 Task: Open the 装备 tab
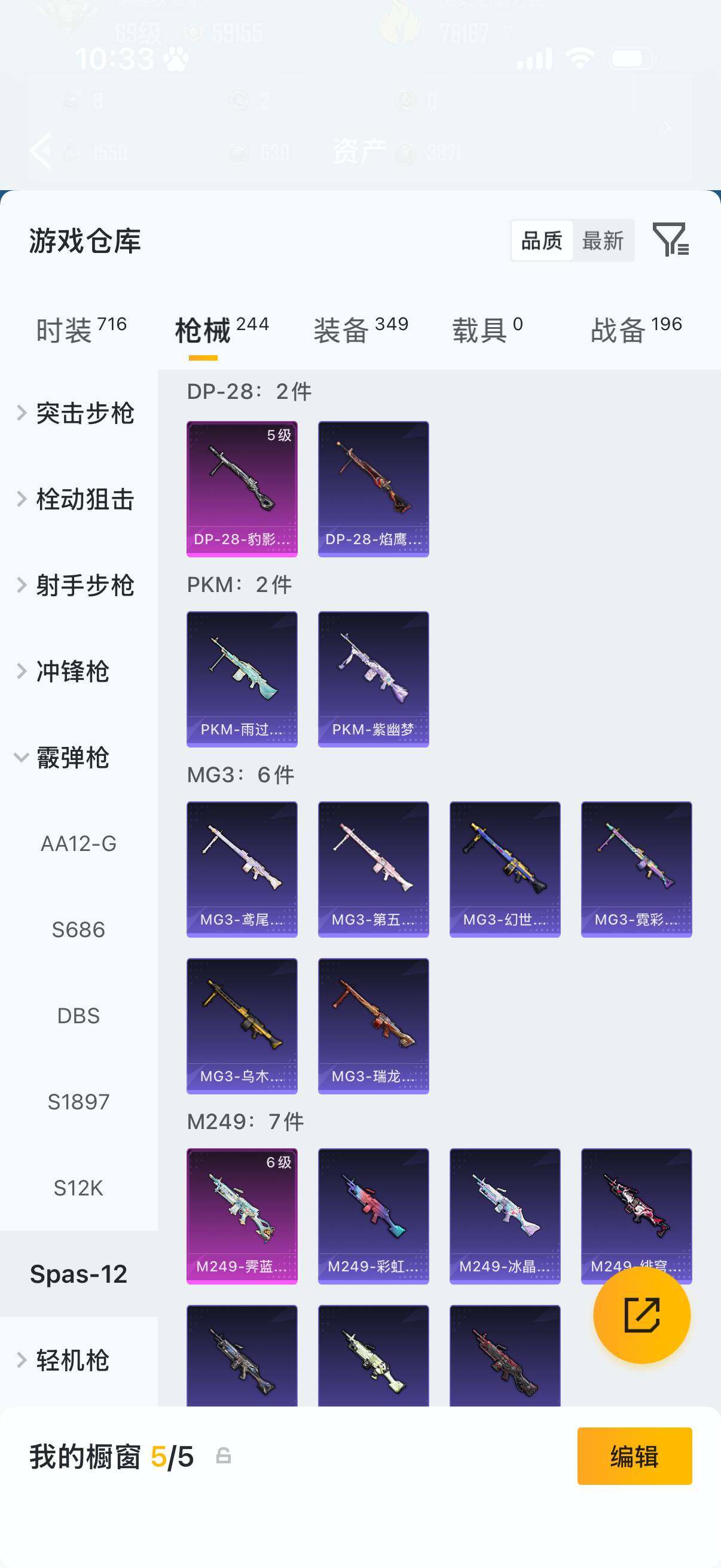(344, 327)
